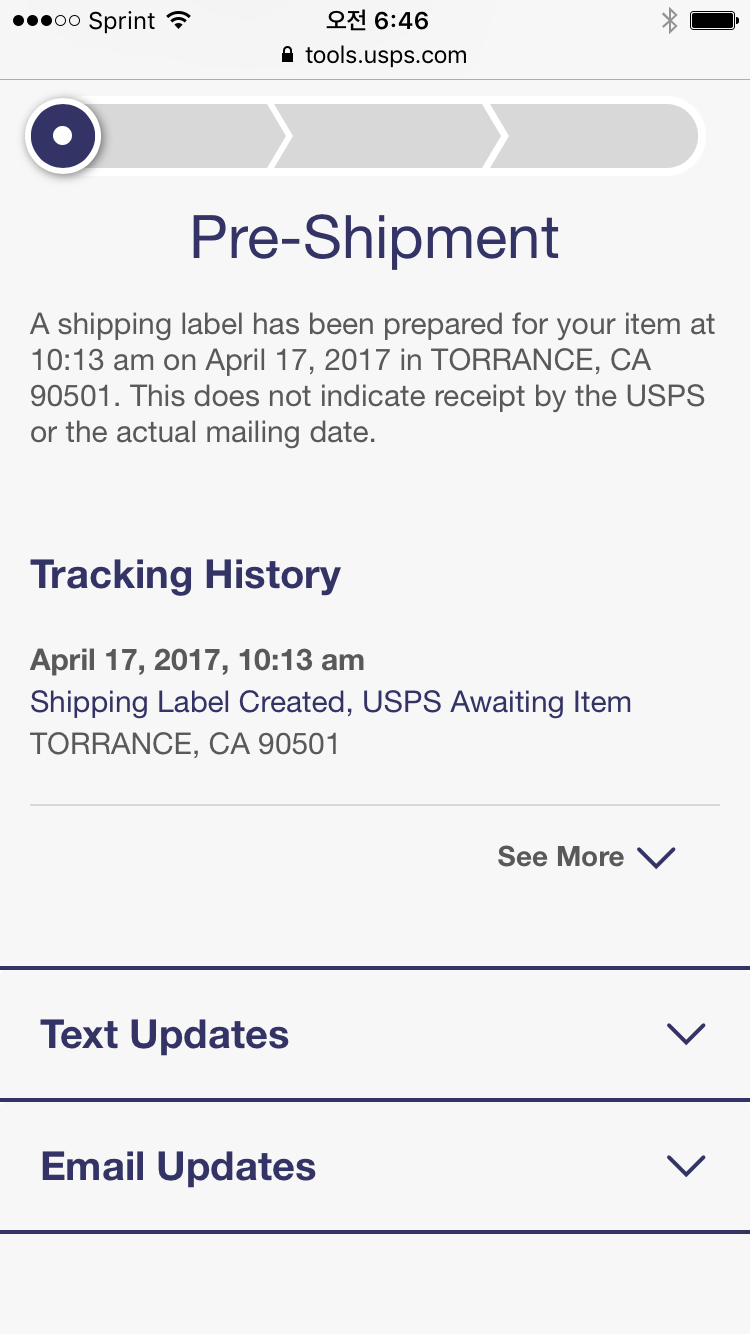Screen dimensions: 750x1334
Task: Open Shipping Label Created status link
Action: point(330,702)
